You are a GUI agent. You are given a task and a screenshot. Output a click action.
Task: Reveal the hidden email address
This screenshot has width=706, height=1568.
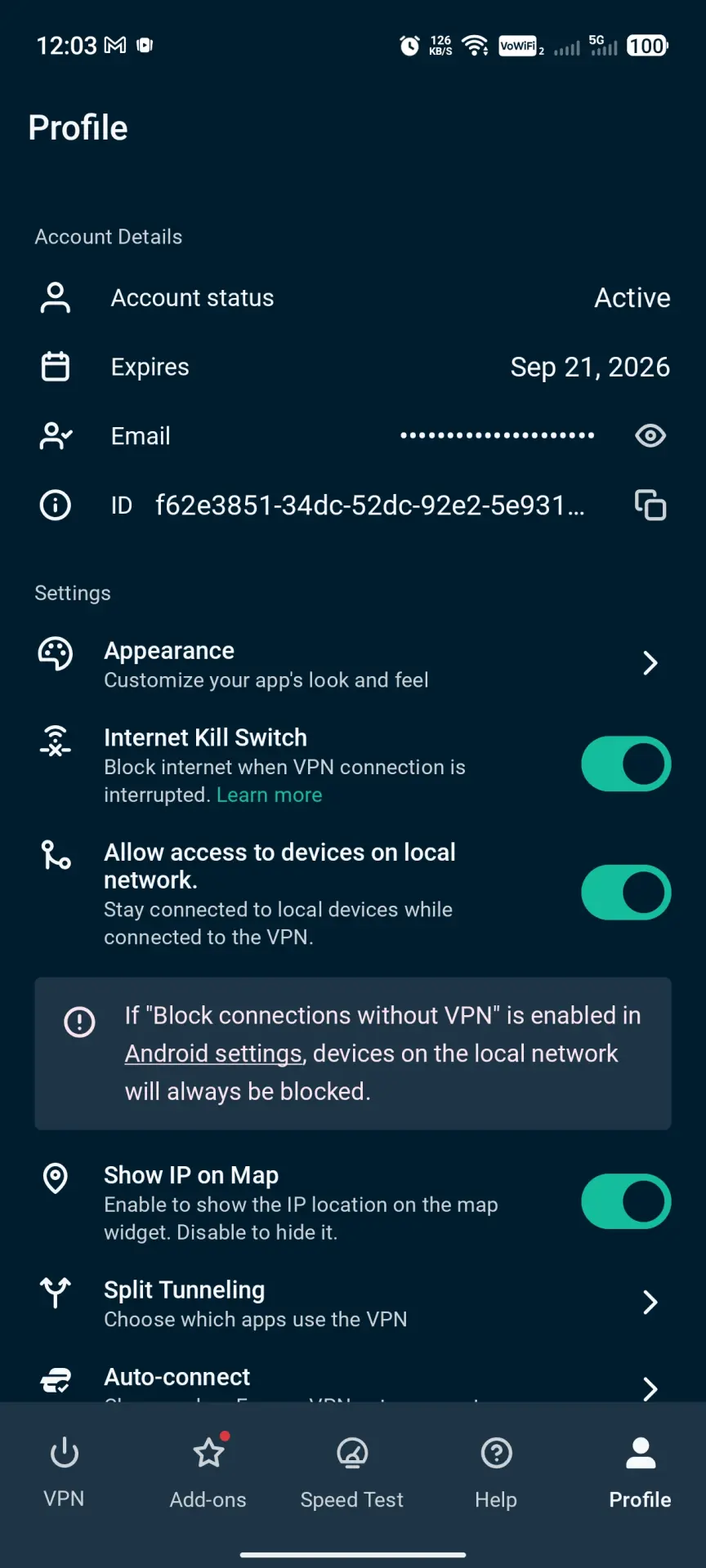650,435
